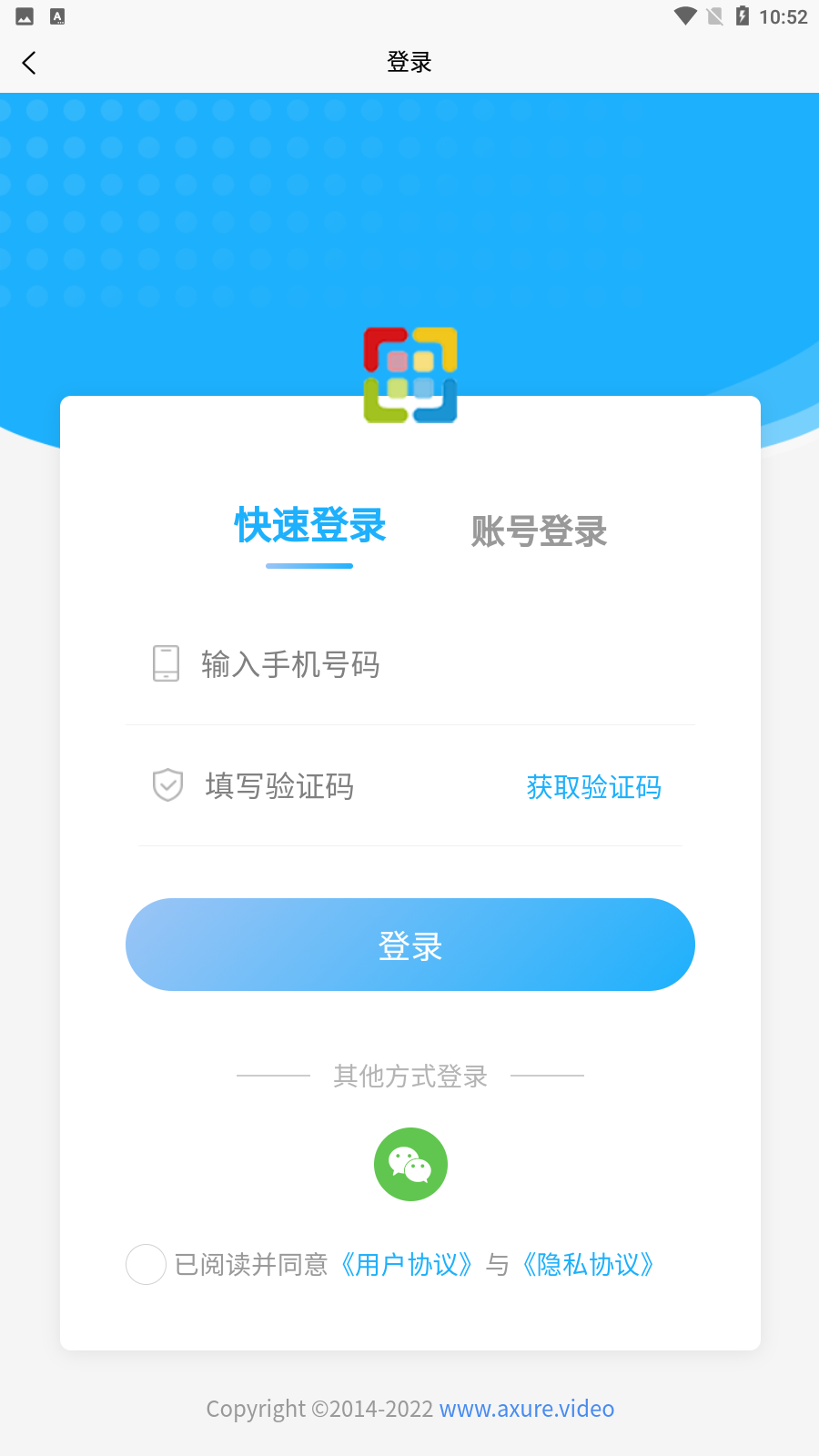Toggle agreement consent circle off
The height and width of the screenshot is (1456, 819).
tap(146, 1264)
